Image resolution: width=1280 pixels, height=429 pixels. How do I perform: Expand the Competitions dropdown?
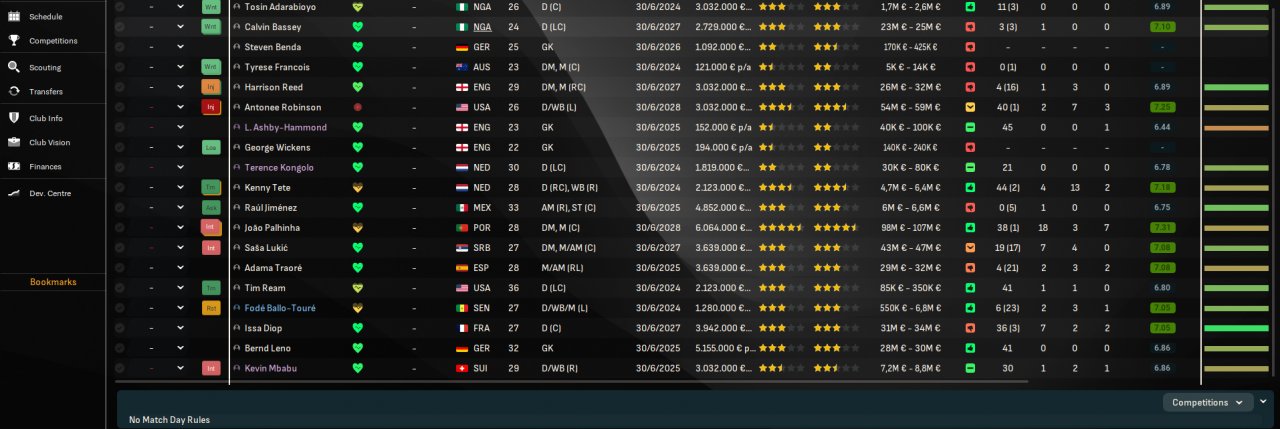[x=1207, y=402]
